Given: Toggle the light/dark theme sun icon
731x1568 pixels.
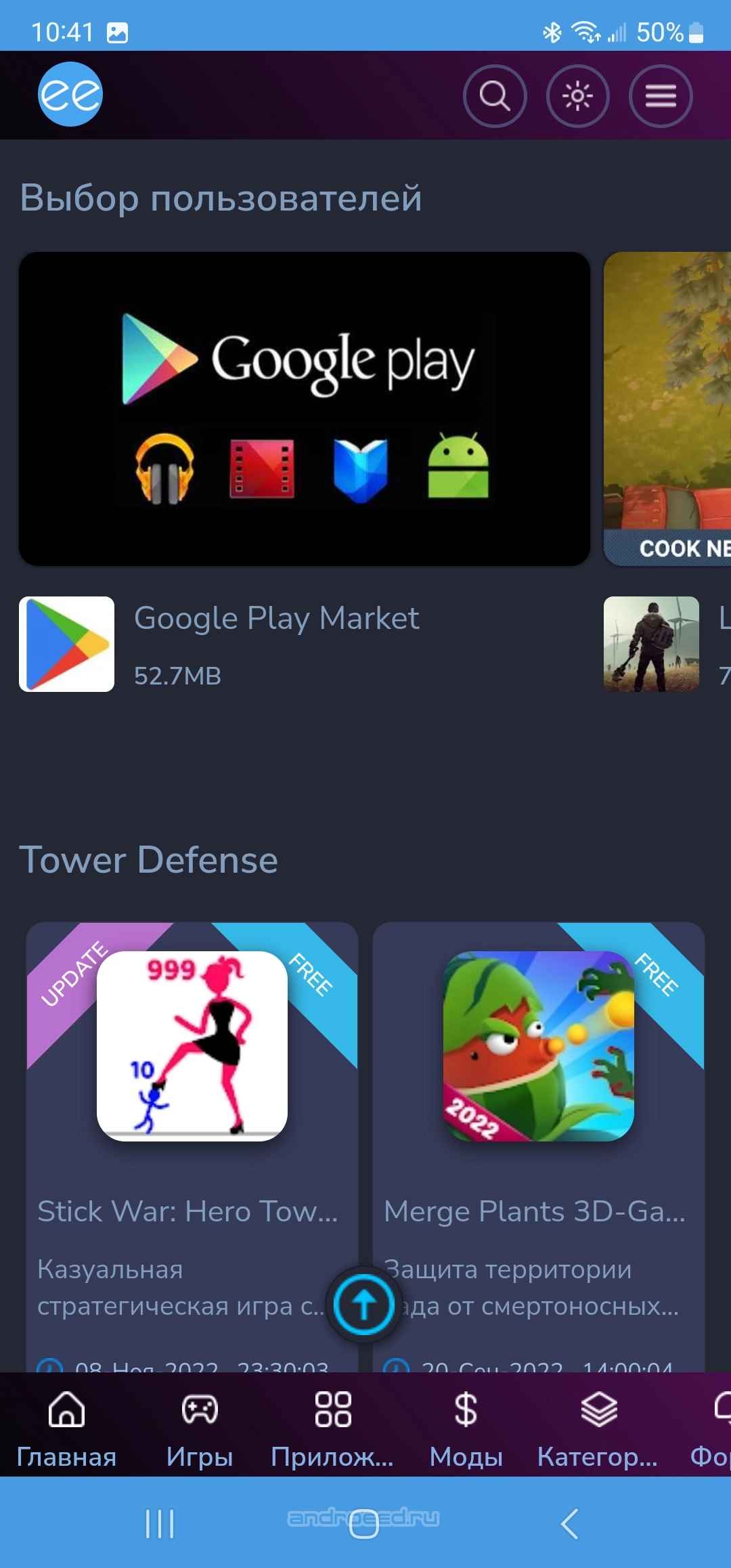Looking at the screenshot, I should [577, 96].
